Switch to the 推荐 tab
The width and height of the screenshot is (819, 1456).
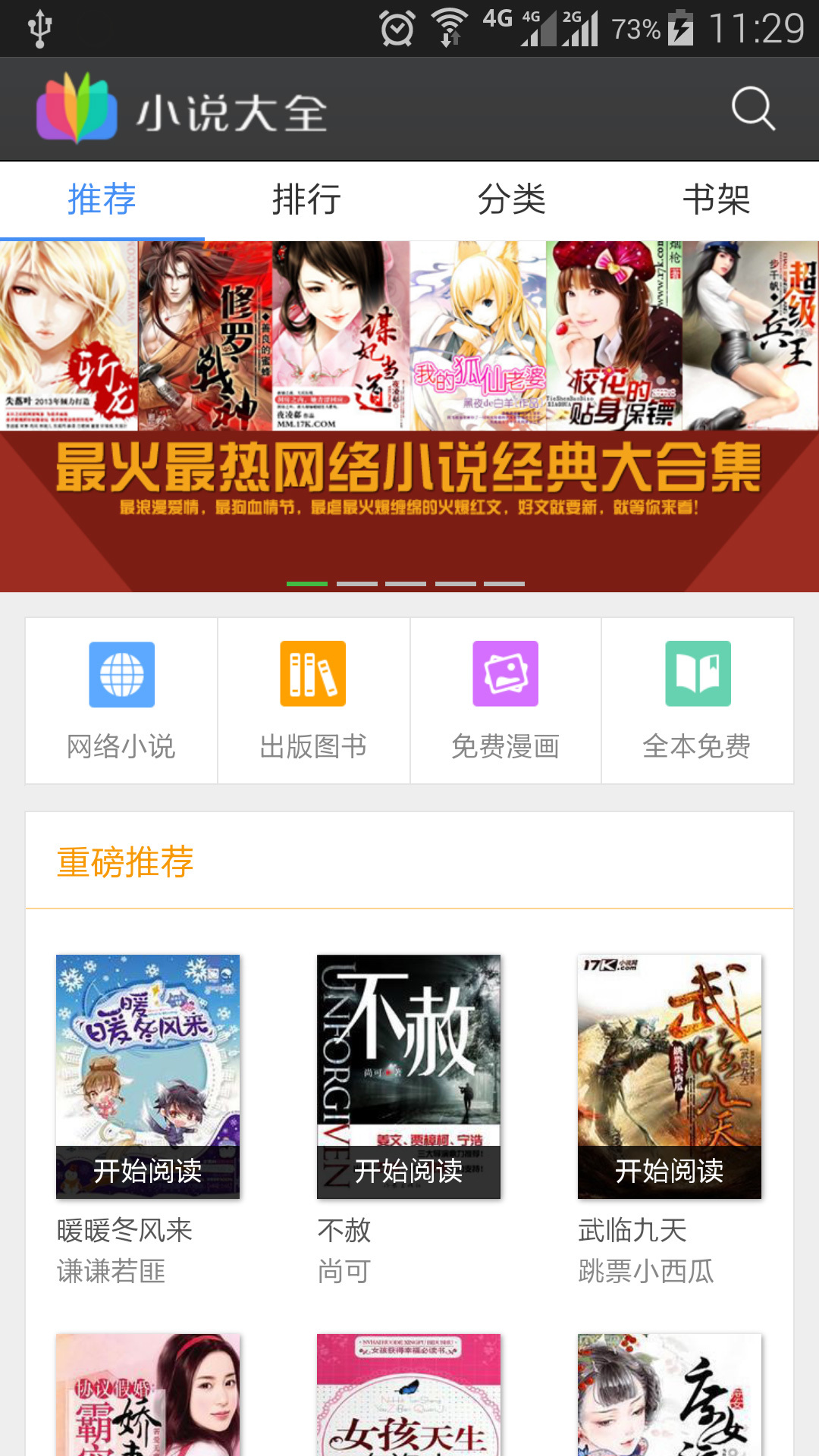(x=102, y=200)
